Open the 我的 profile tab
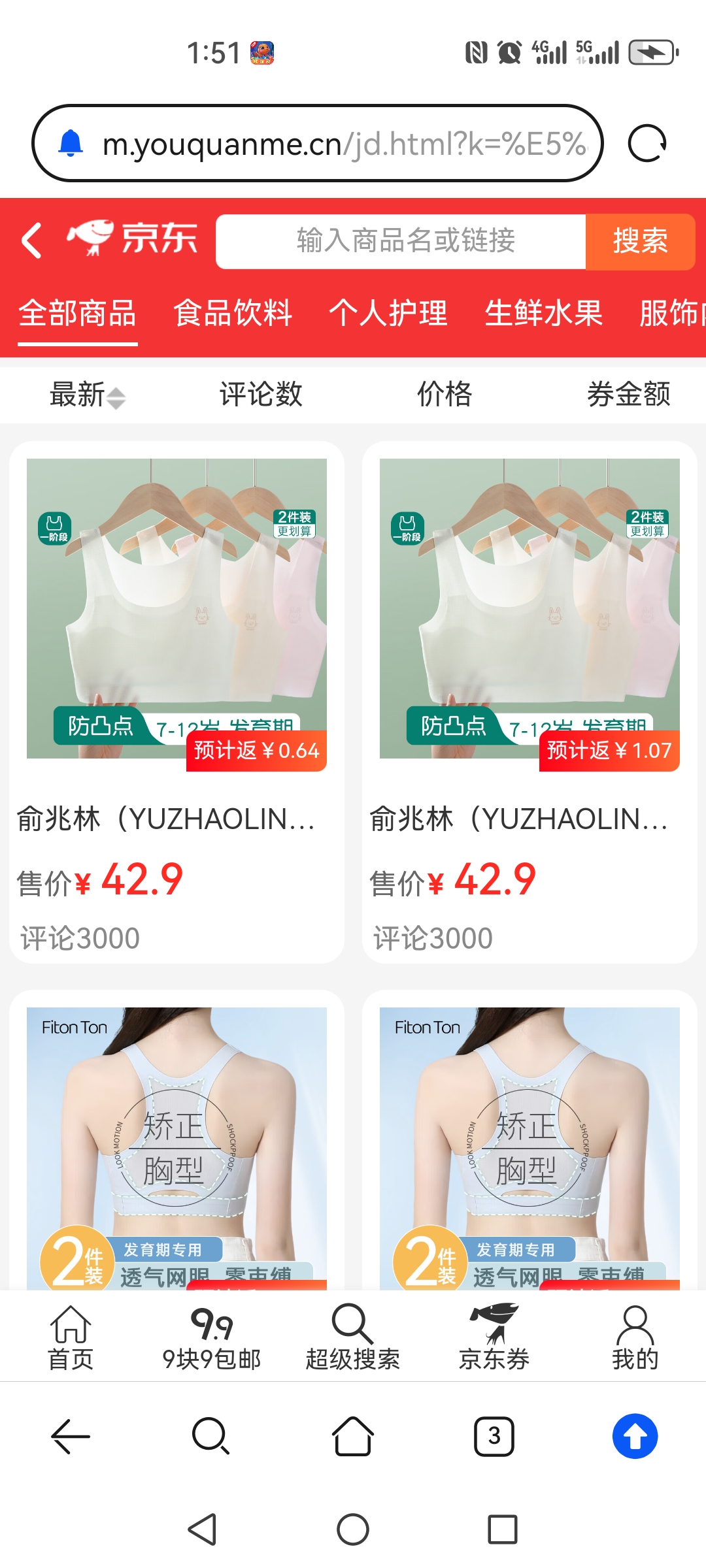The image size is (706, 1568). point(635,1338)
